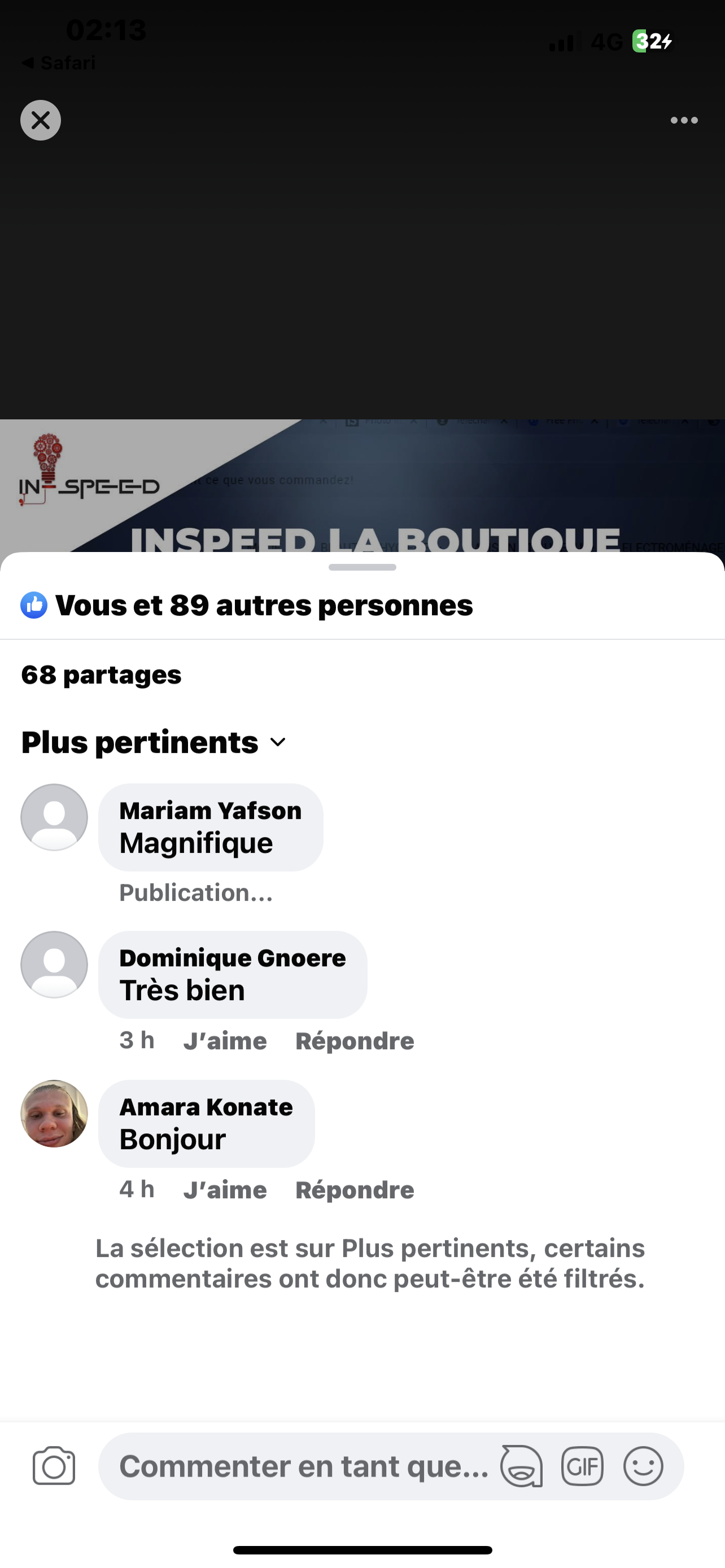Open the three-dot overflow menu
Image resolution: width=725 pixels, height=1568 pixels.
pos(684,120)
